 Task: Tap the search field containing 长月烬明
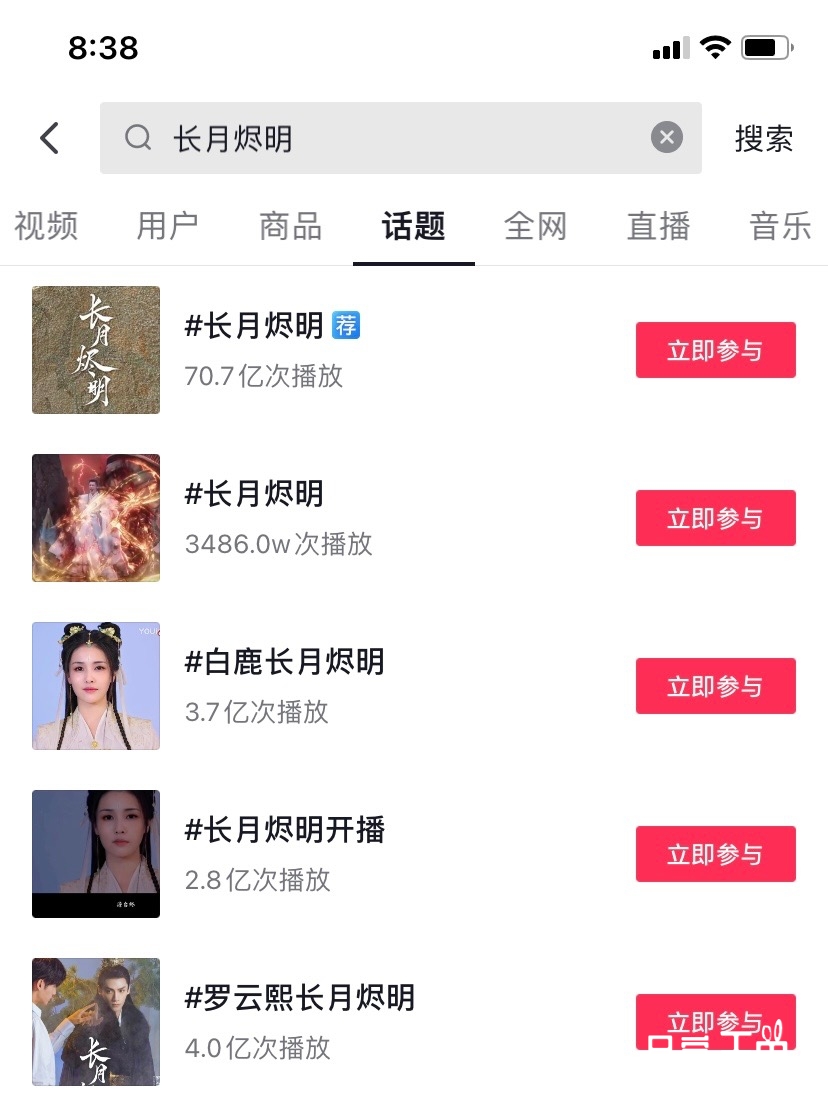390,138
